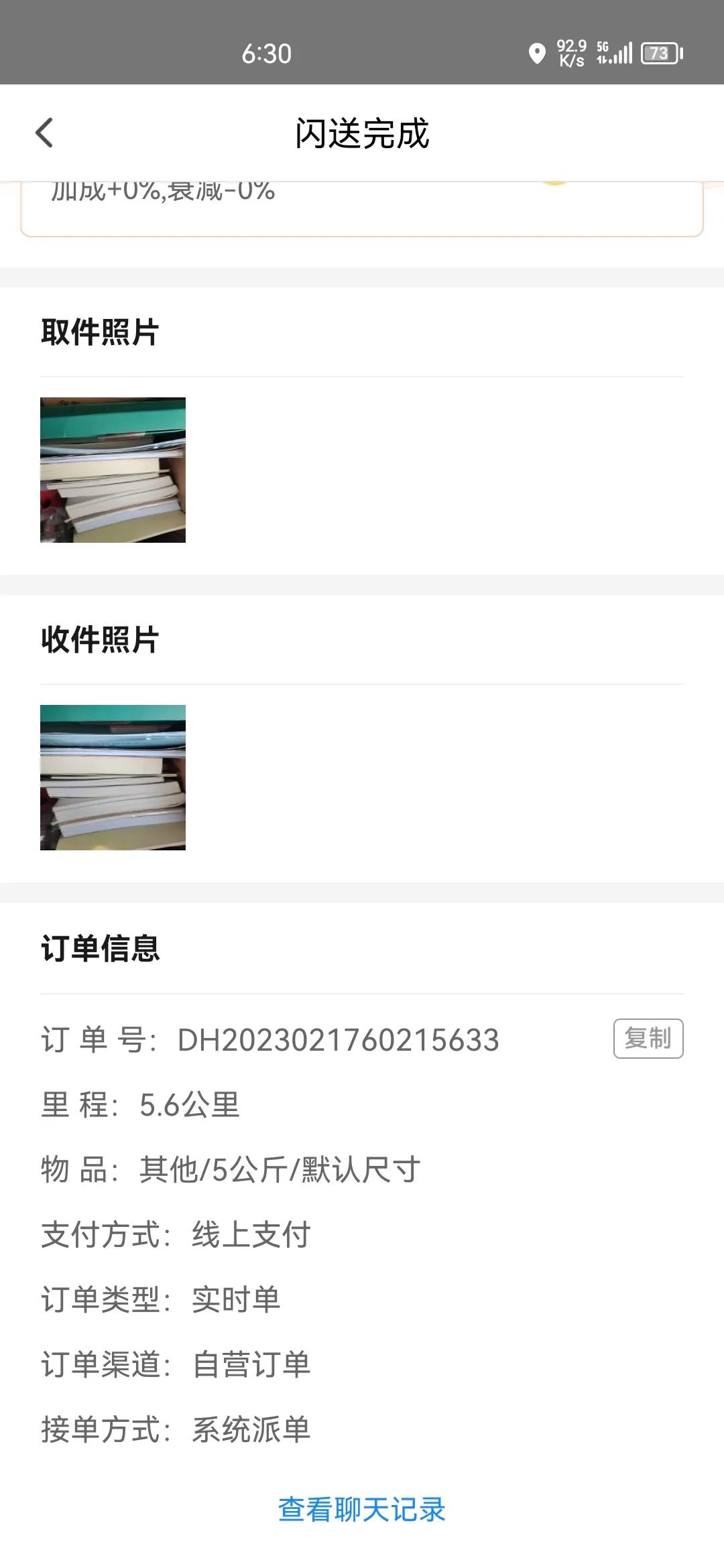Open the pickup photo of stacked books

click(113, 469)
